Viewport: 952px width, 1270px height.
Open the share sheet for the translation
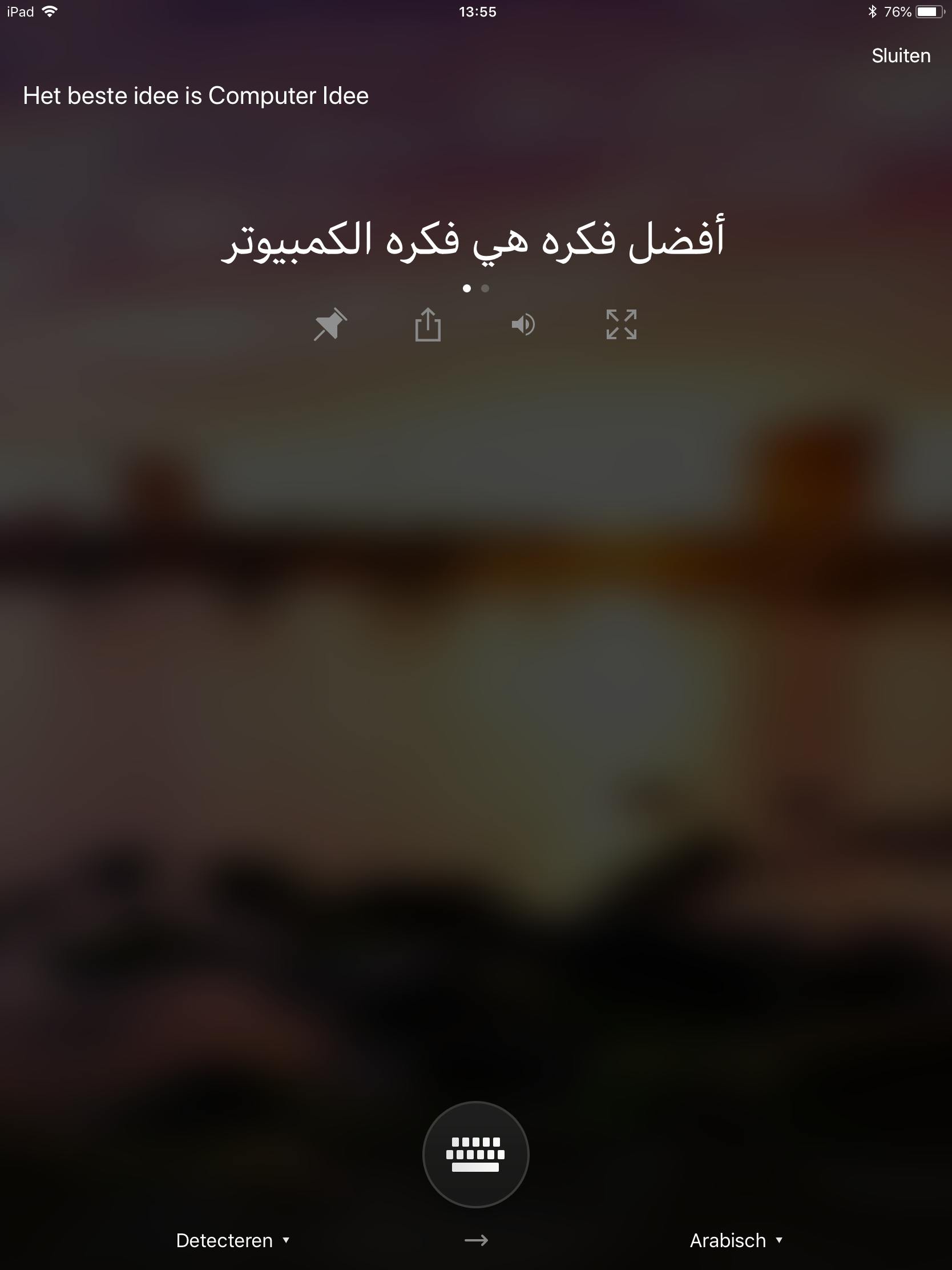[x=428, y=325]
